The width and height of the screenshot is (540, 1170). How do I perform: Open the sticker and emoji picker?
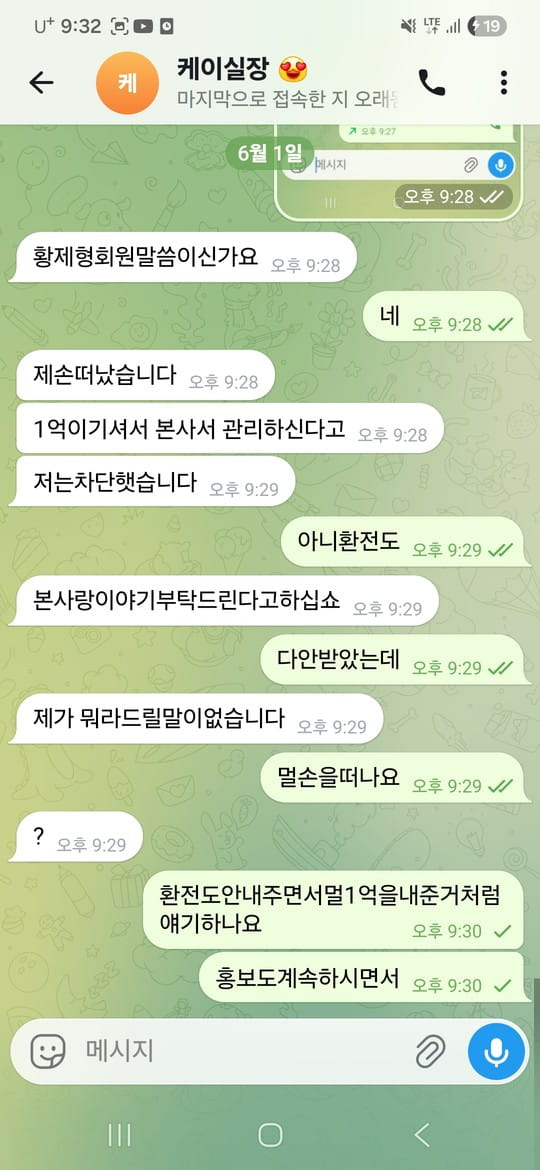(x=48, y=1052)
